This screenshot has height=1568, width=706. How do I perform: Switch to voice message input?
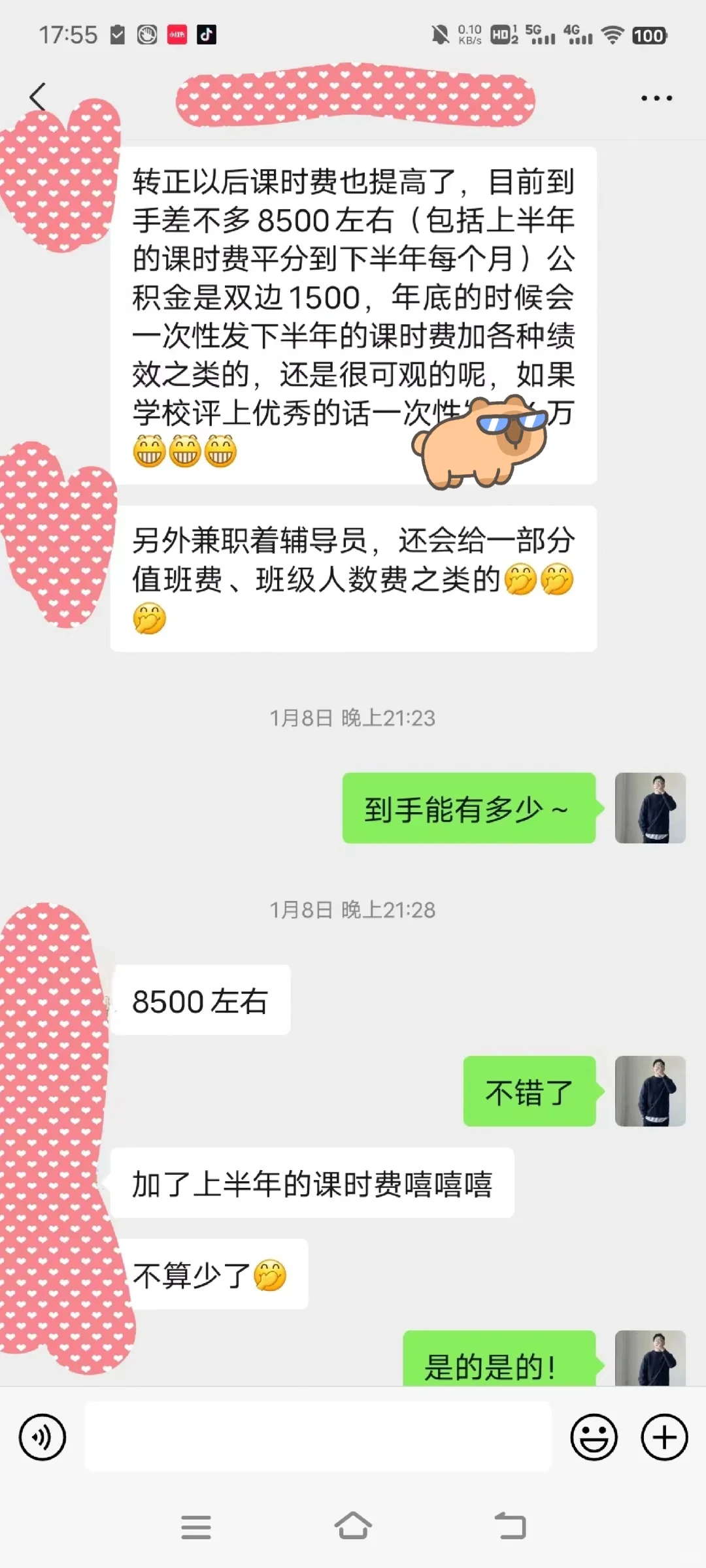click(x=42, y=1437)
